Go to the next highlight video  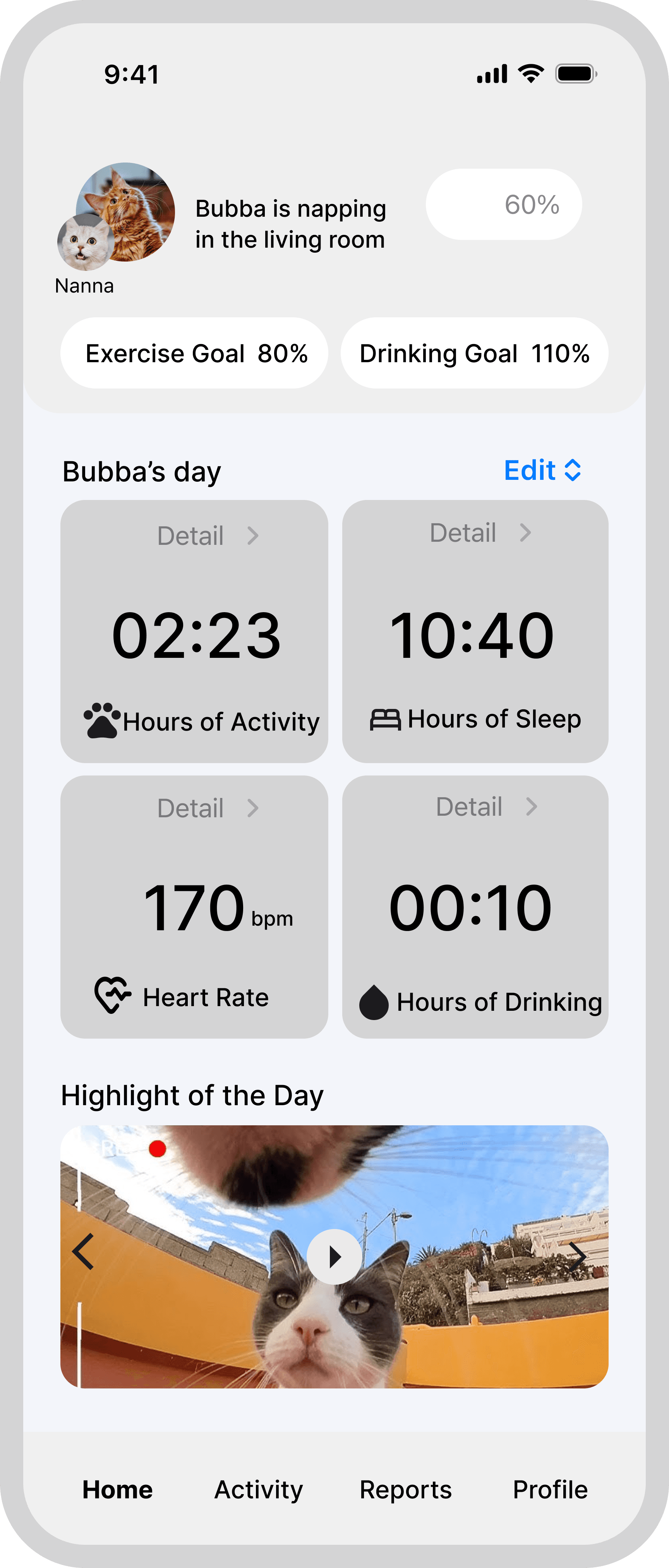pyautogui.click(x=577, y=1256)
